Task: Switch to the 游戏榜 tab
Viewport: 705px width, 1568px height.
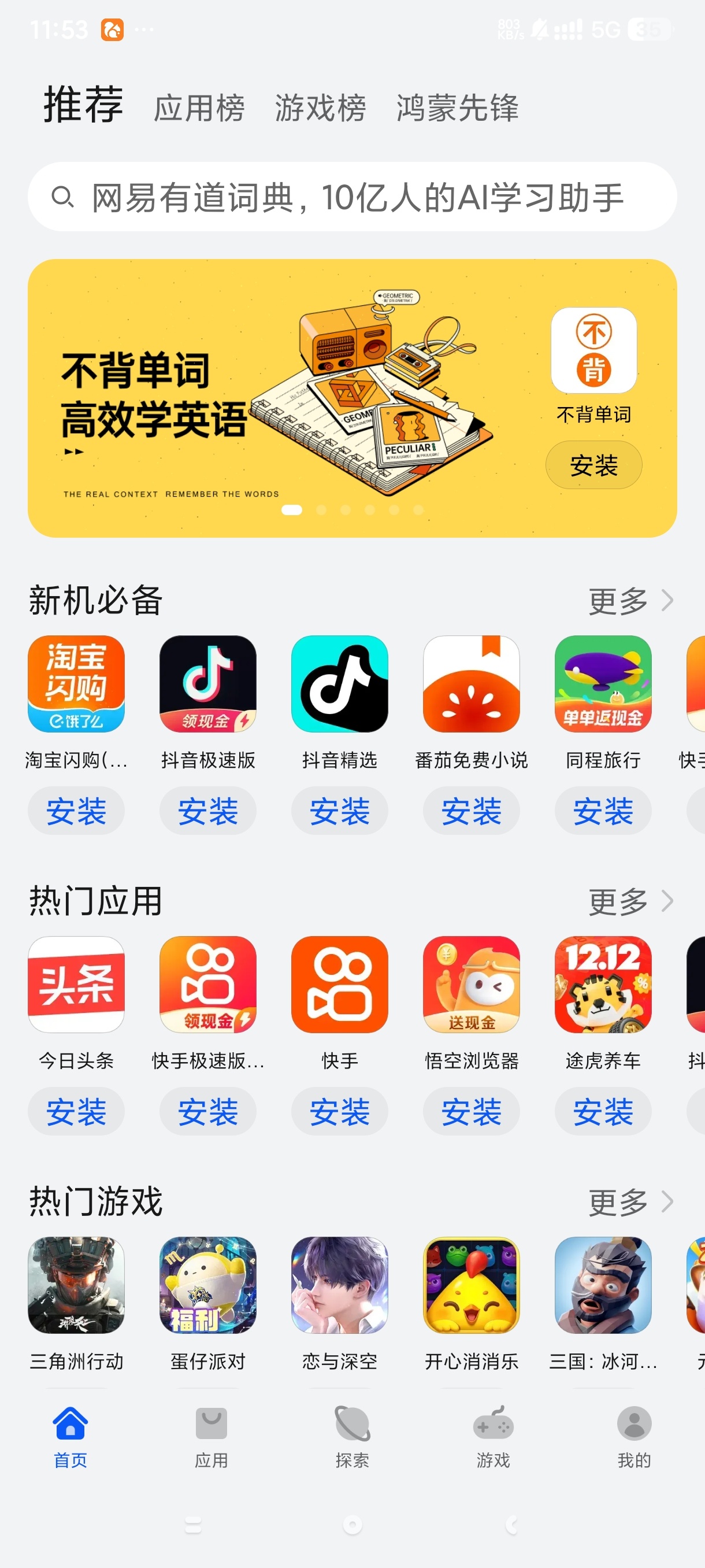Action: pos(320,108)
